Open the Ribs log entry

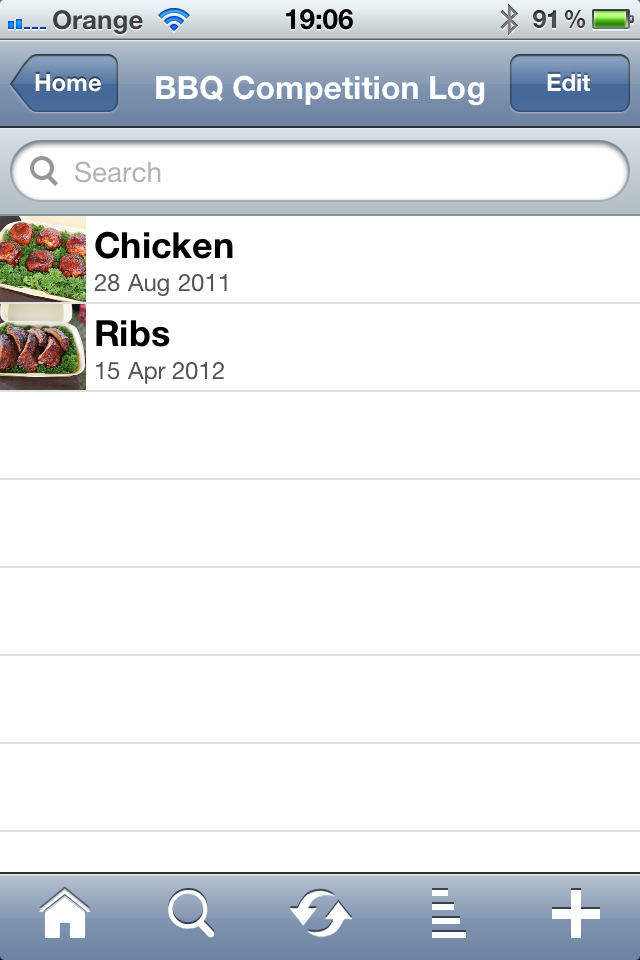[x=320, y=347]
